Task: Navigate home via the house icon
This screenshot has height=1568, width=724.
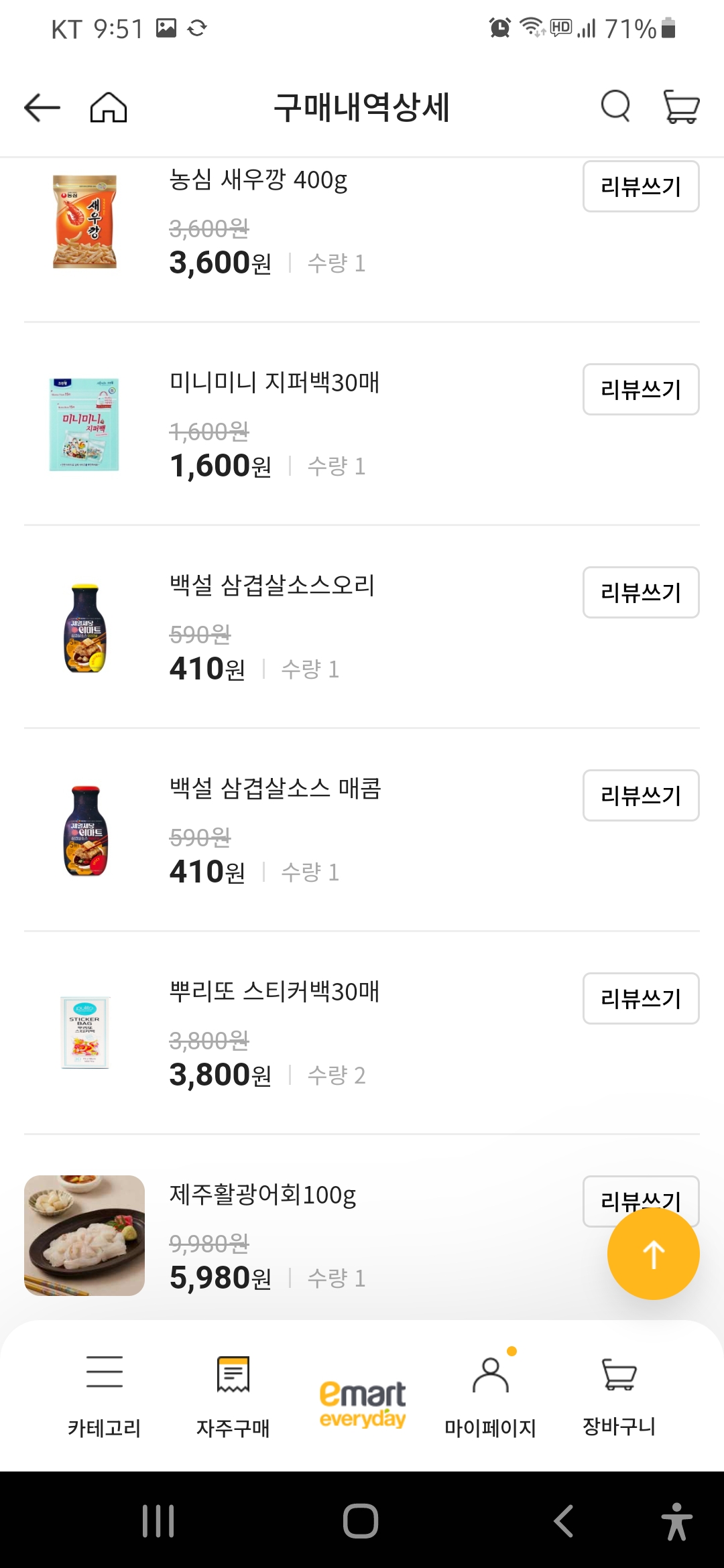Action: [109, 107]
